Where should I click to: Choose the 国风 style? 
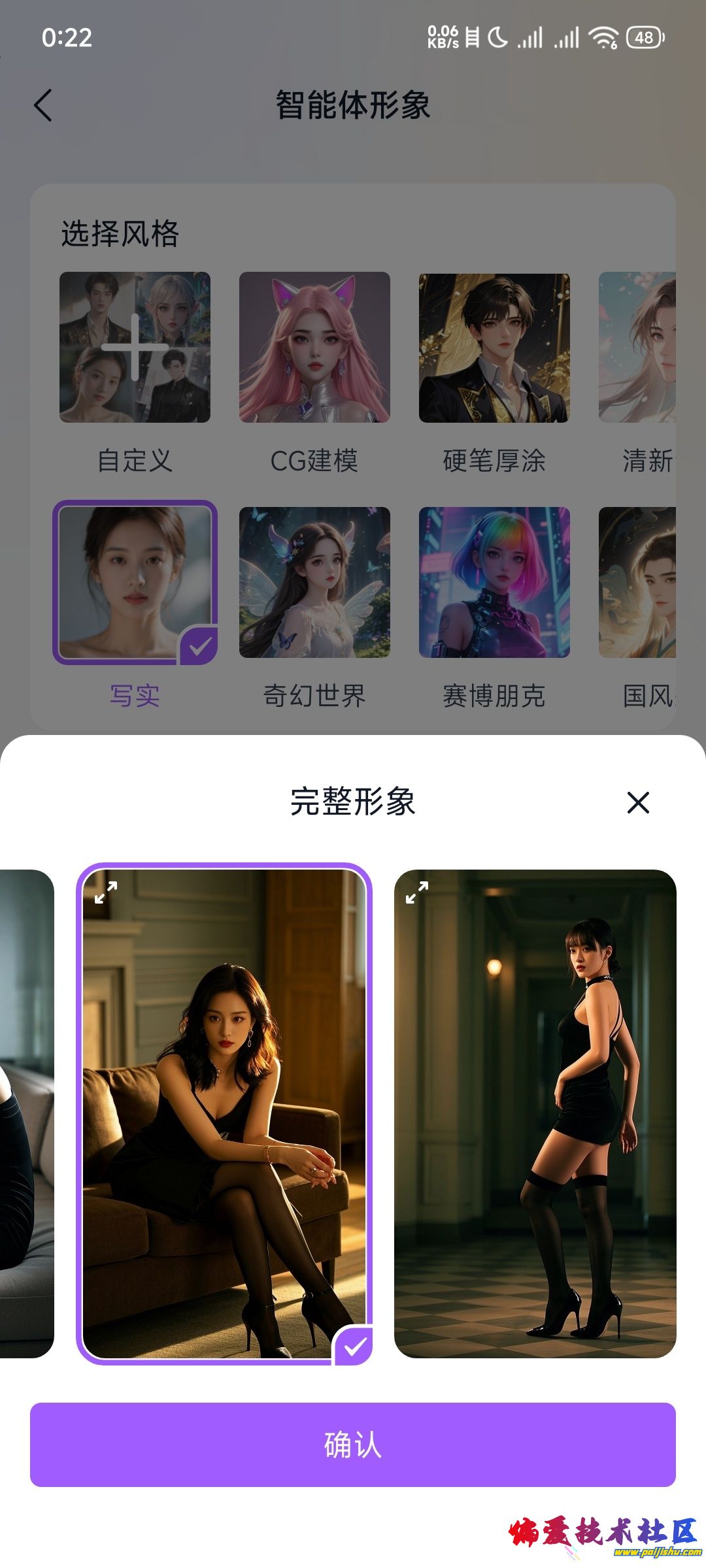[x=637, y=583]
